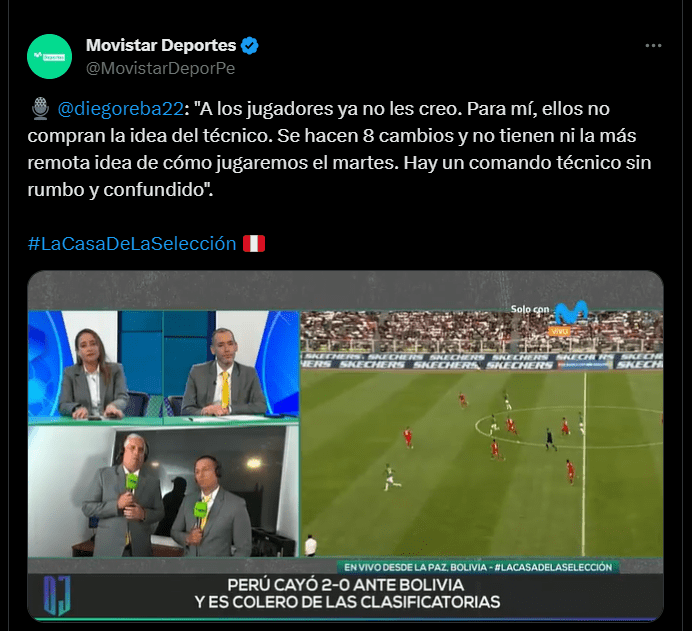The height and width of the screenshot is (631, 692).
Task: Open the Movistar Deportes account name
Action: coord(161,45)
